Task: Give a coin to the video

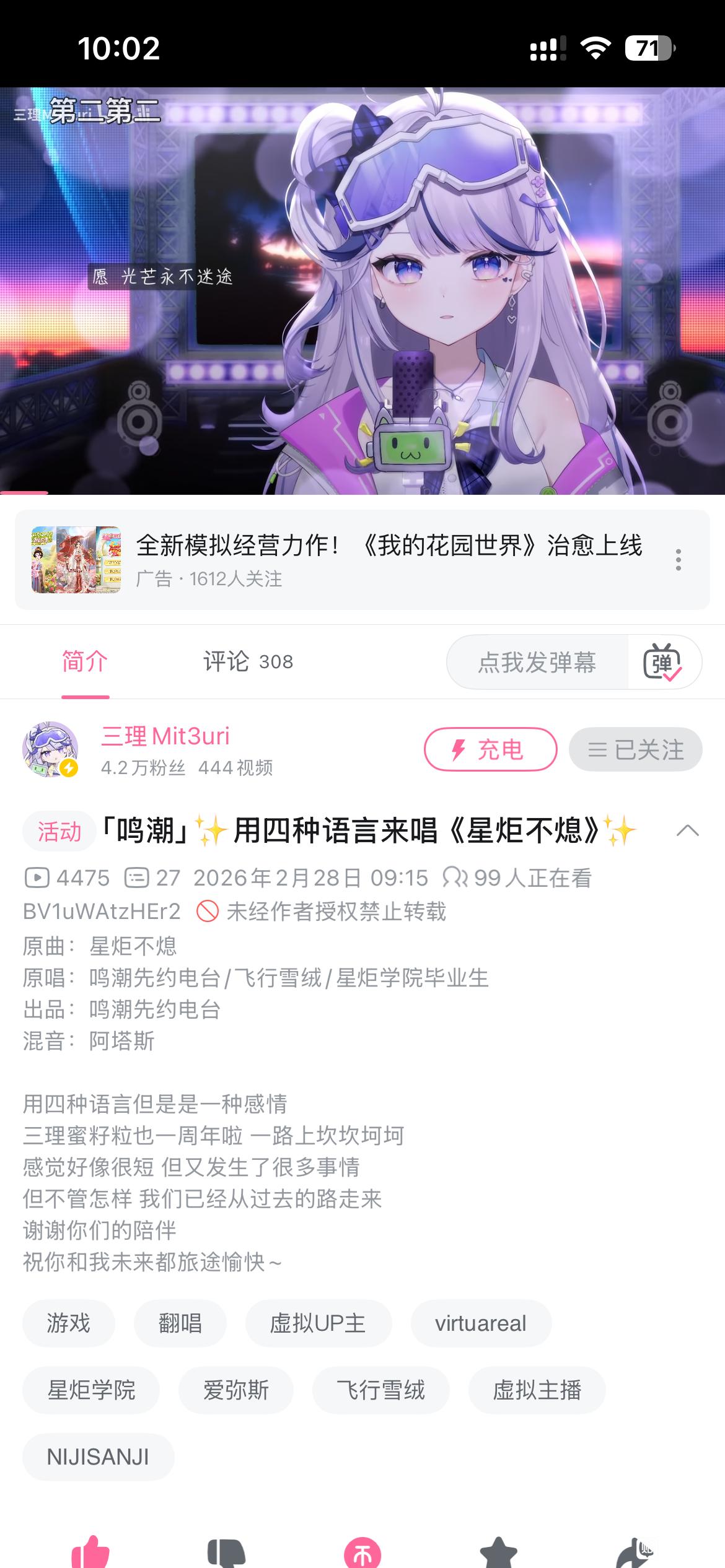Action: click(x=362, y=1553)
